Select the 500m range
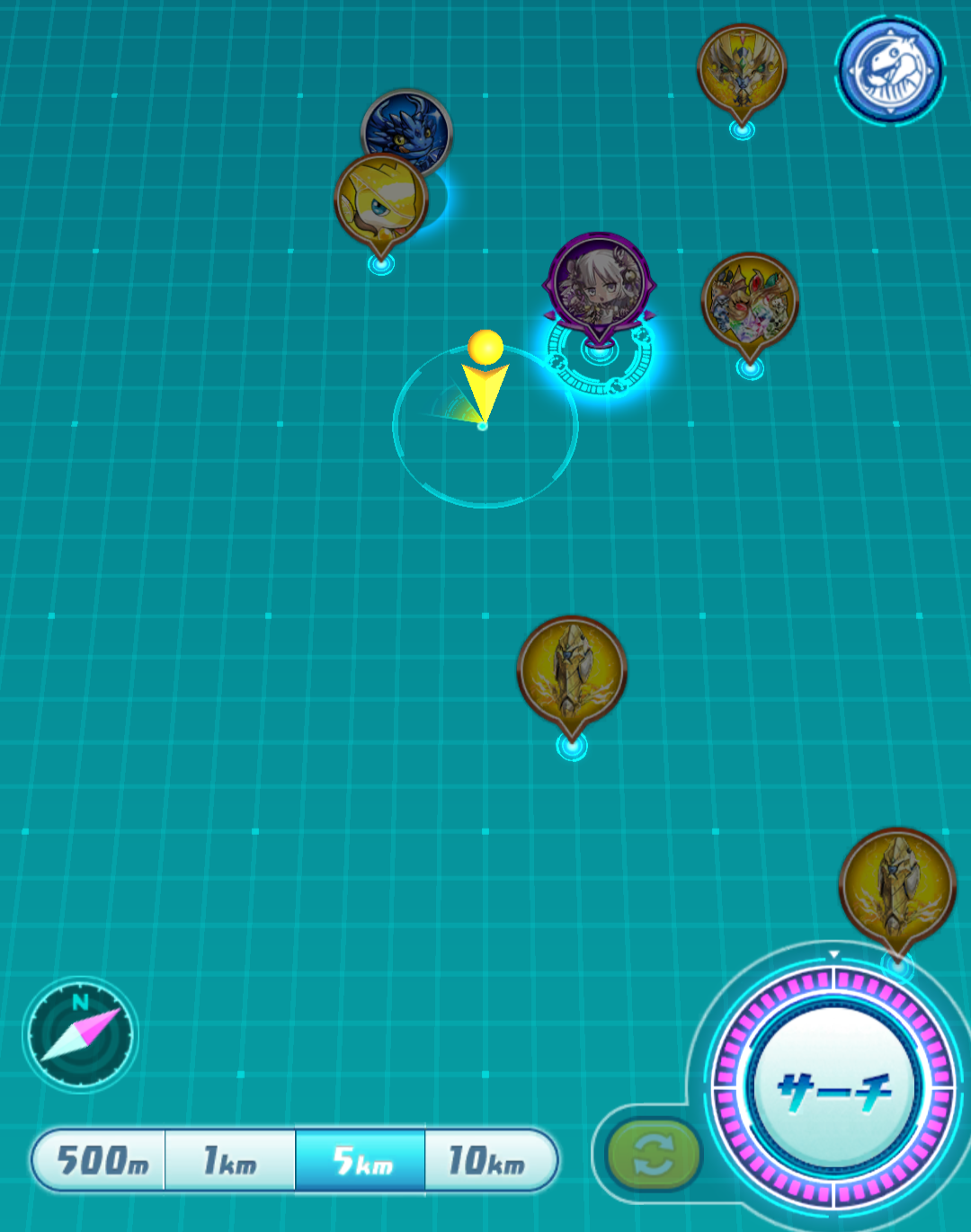This screenshot has height=1232, width=971. pos(102,1160)
